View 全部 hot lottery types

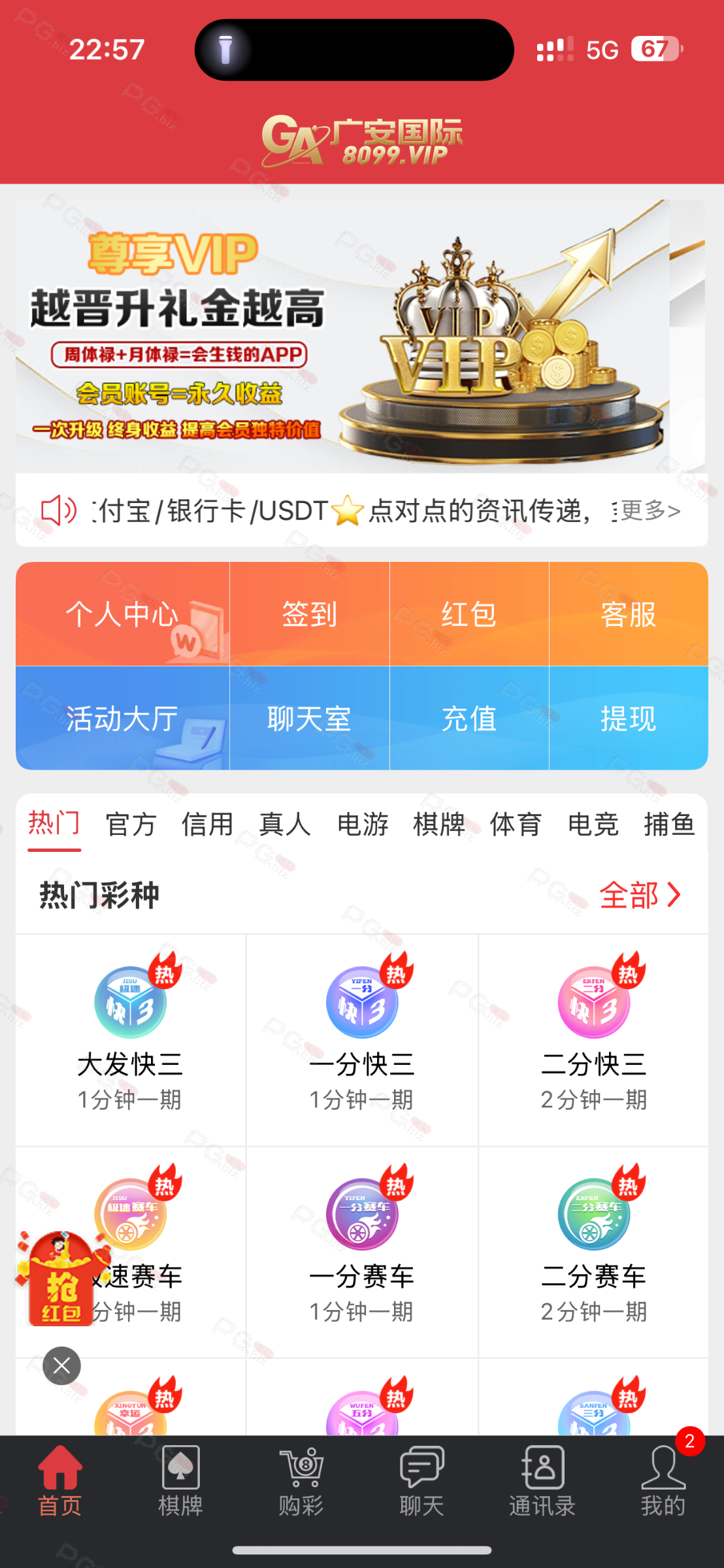(x=640, y=895)
